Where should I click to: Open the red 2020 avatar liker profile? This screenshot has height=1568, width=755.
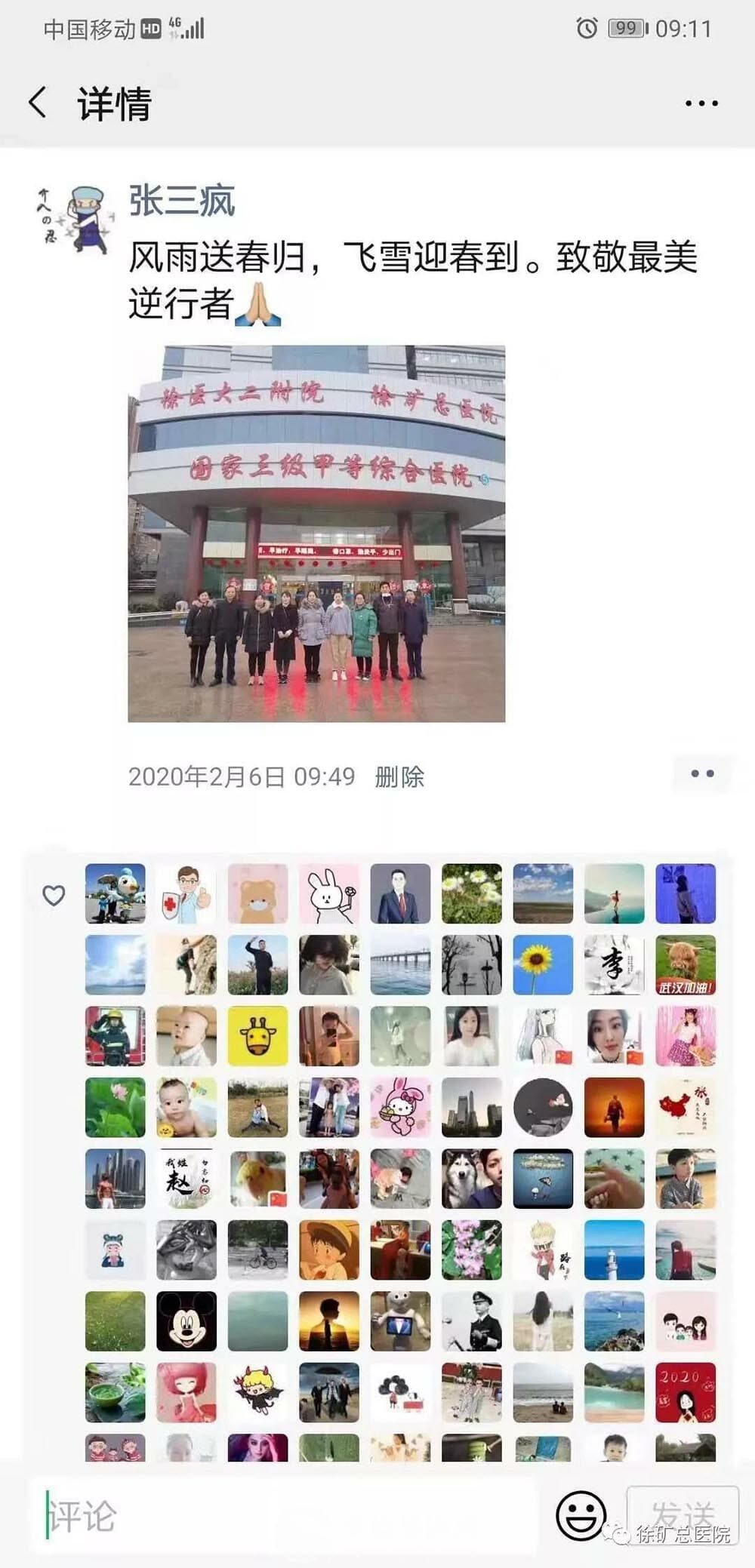pyautogui.click(x=686, y=1392)
